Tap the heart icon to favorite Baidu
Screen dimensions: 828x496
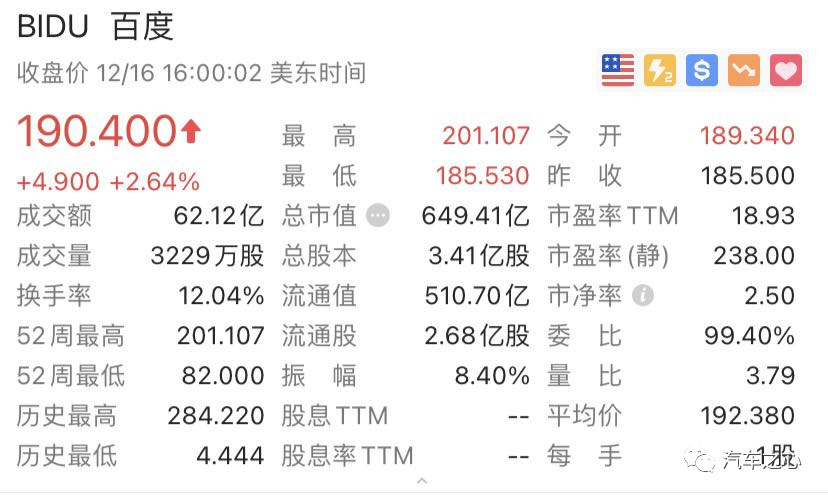[x=786, y=70]
